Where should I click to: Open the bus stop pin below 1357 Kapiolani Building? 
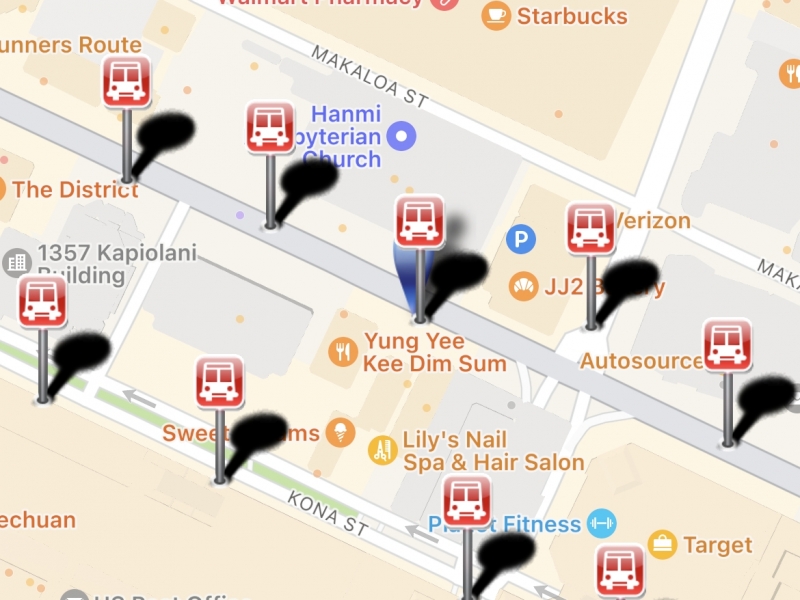43,301
